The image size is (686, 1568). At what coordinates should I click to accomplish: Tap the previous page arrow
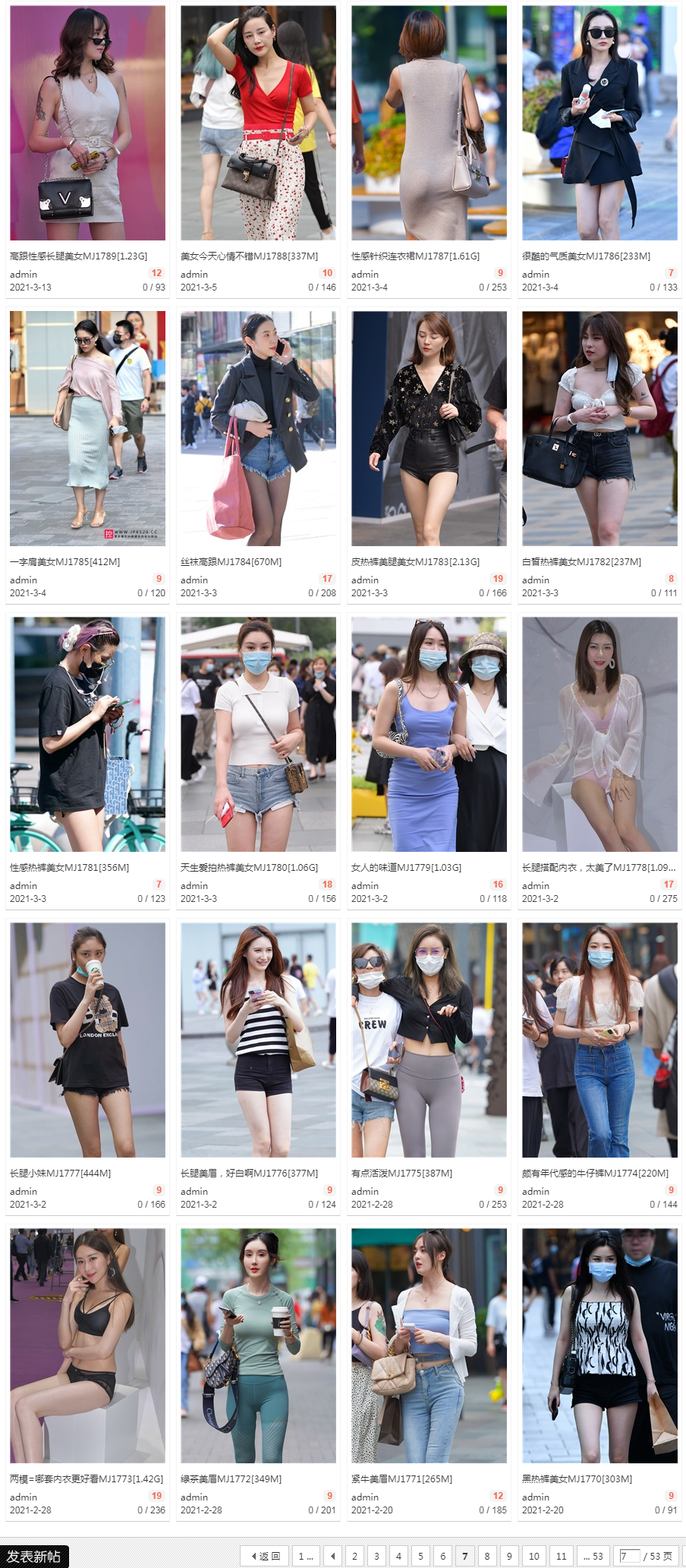coord(332,1556)
